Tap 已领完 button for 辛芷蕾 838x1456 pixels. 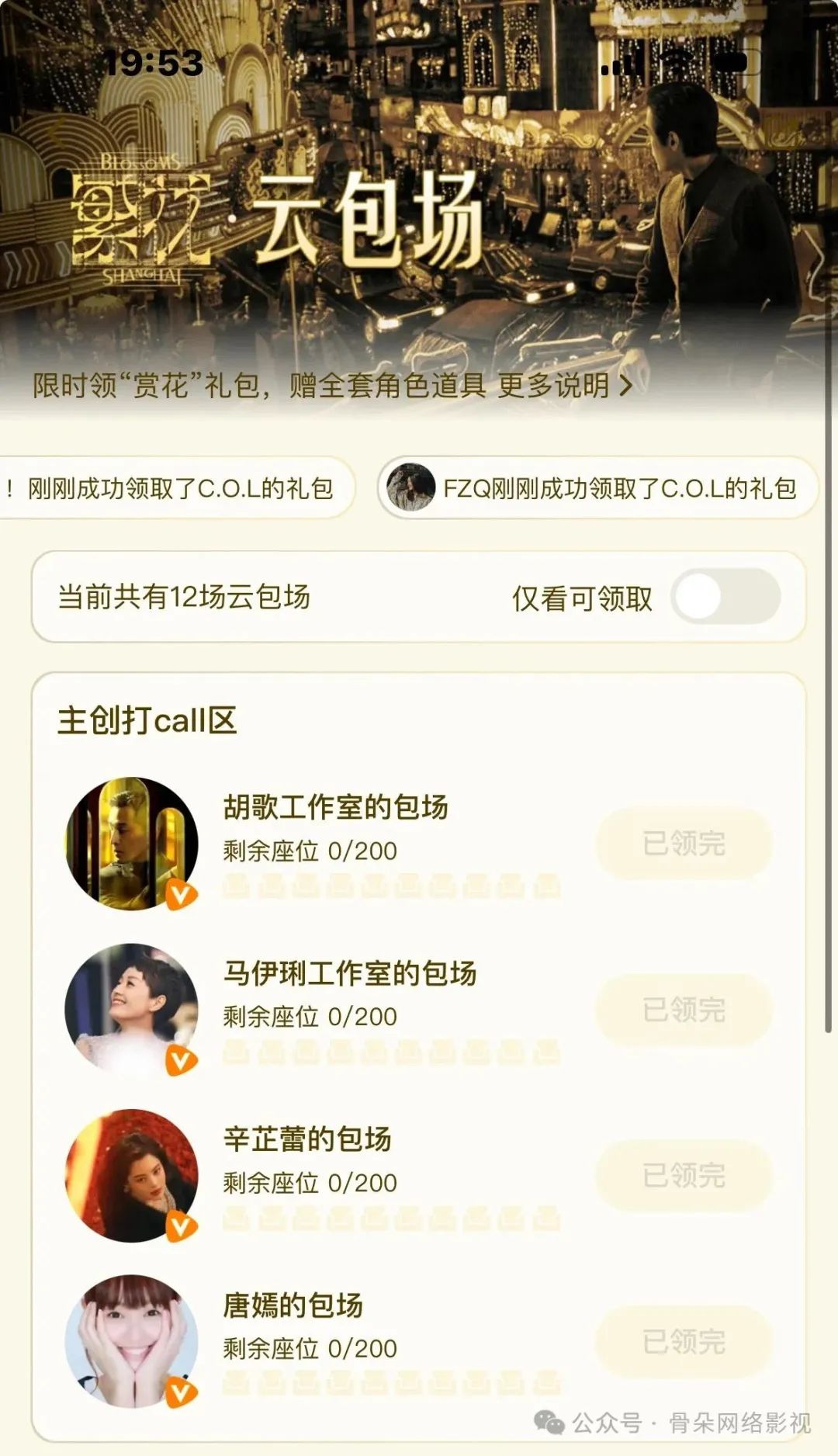click(684, 1176)
